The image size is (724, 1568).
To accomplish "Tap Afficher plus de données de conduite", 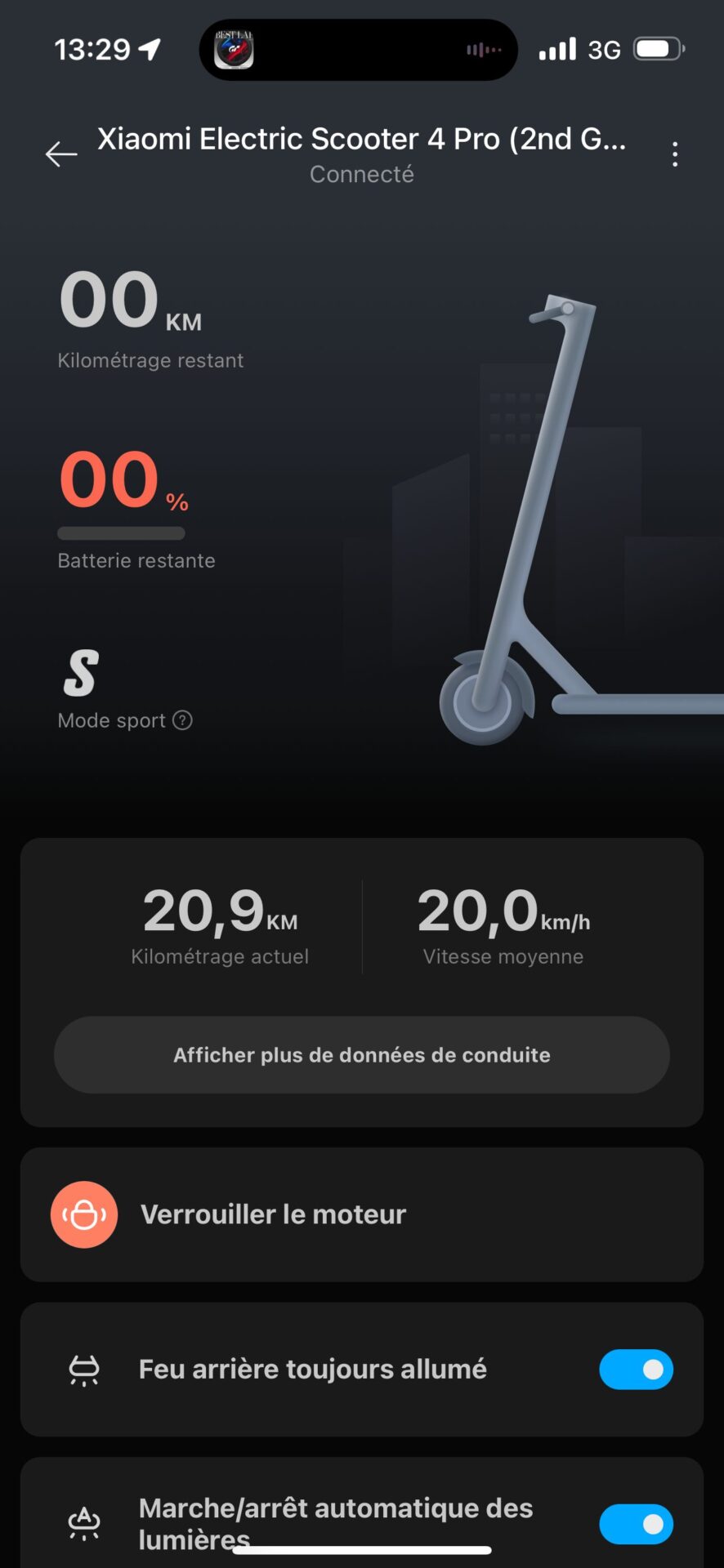I will click(361, 1054).
